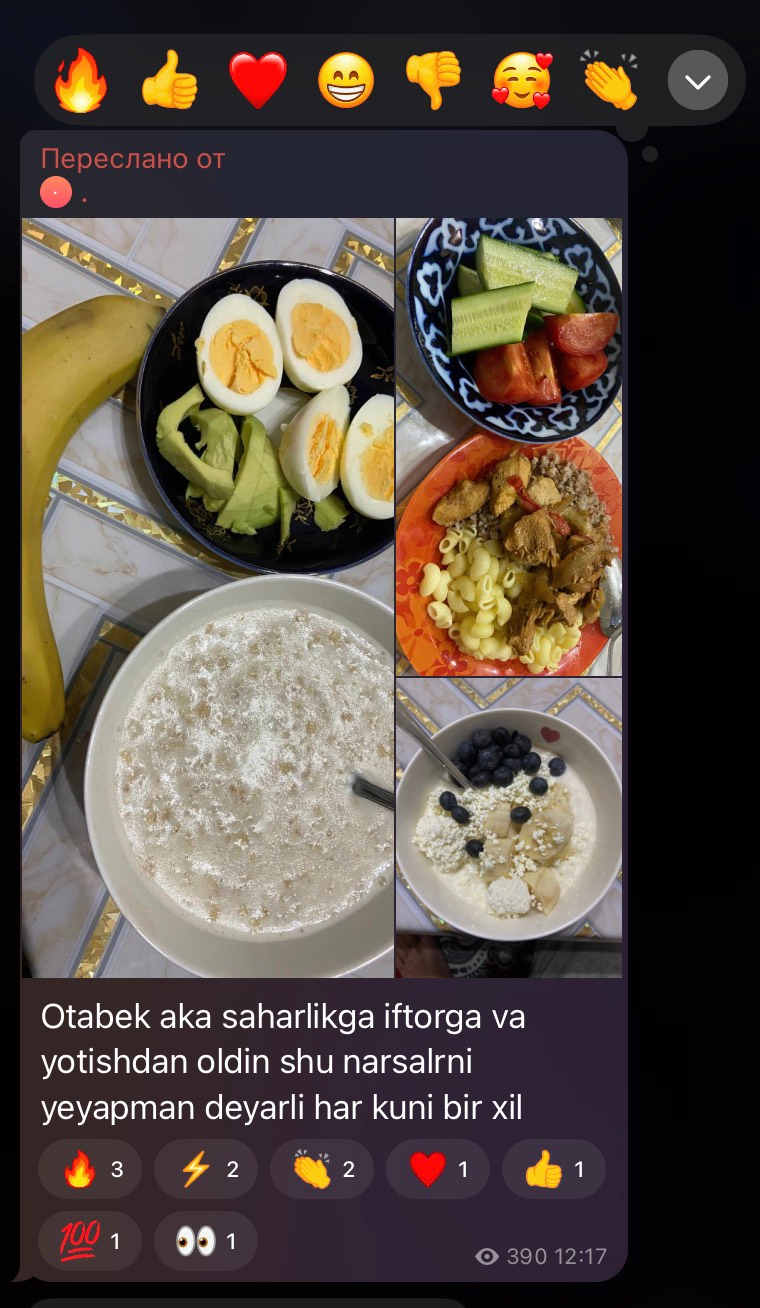
Task: React with the red heart in reaction bar
Action: (257, 80)
